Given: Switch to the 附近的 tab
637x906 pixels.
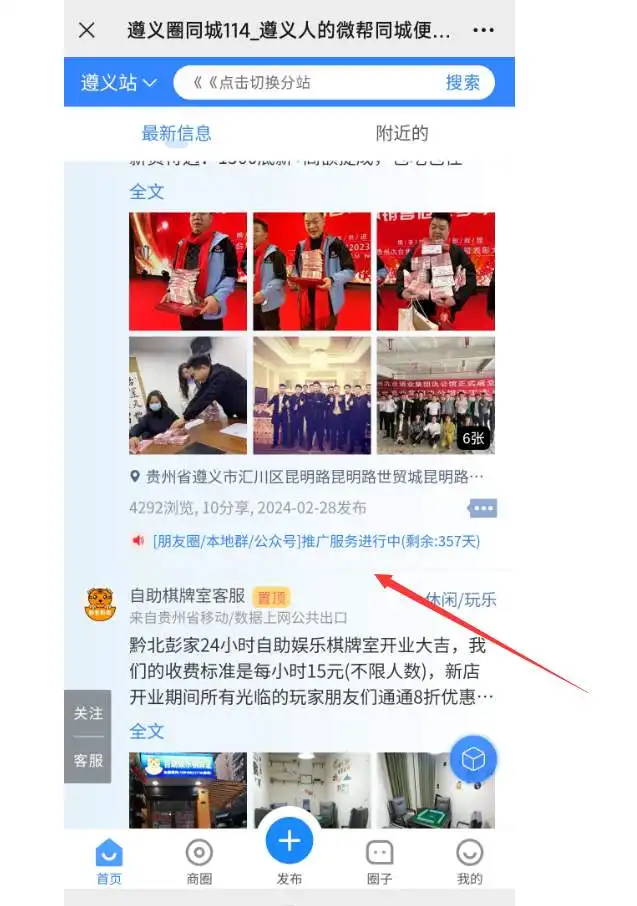Looking at the screenshot, I should coord(402,133).
